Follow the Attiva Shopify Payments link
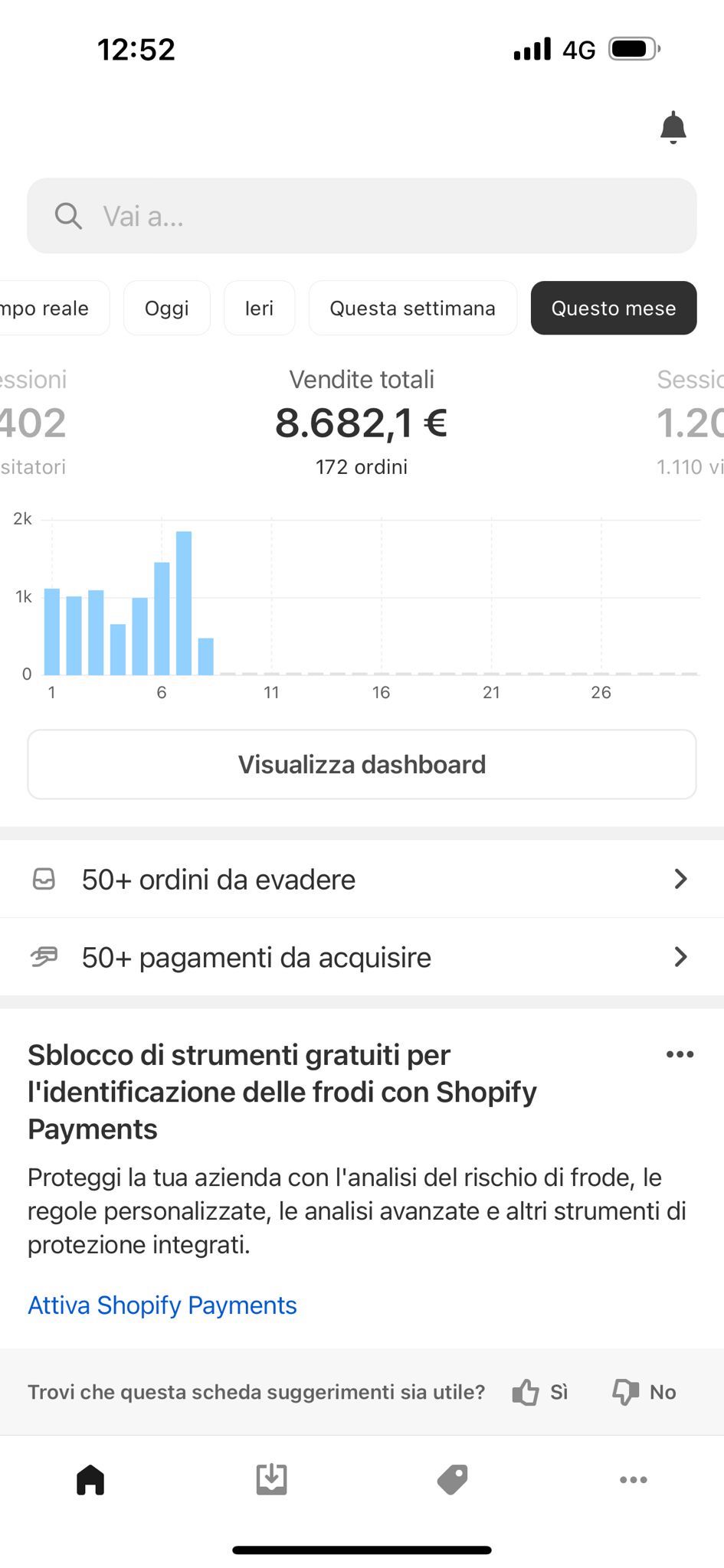This screenshot has height=1568, width=724. pos(162,1305)
